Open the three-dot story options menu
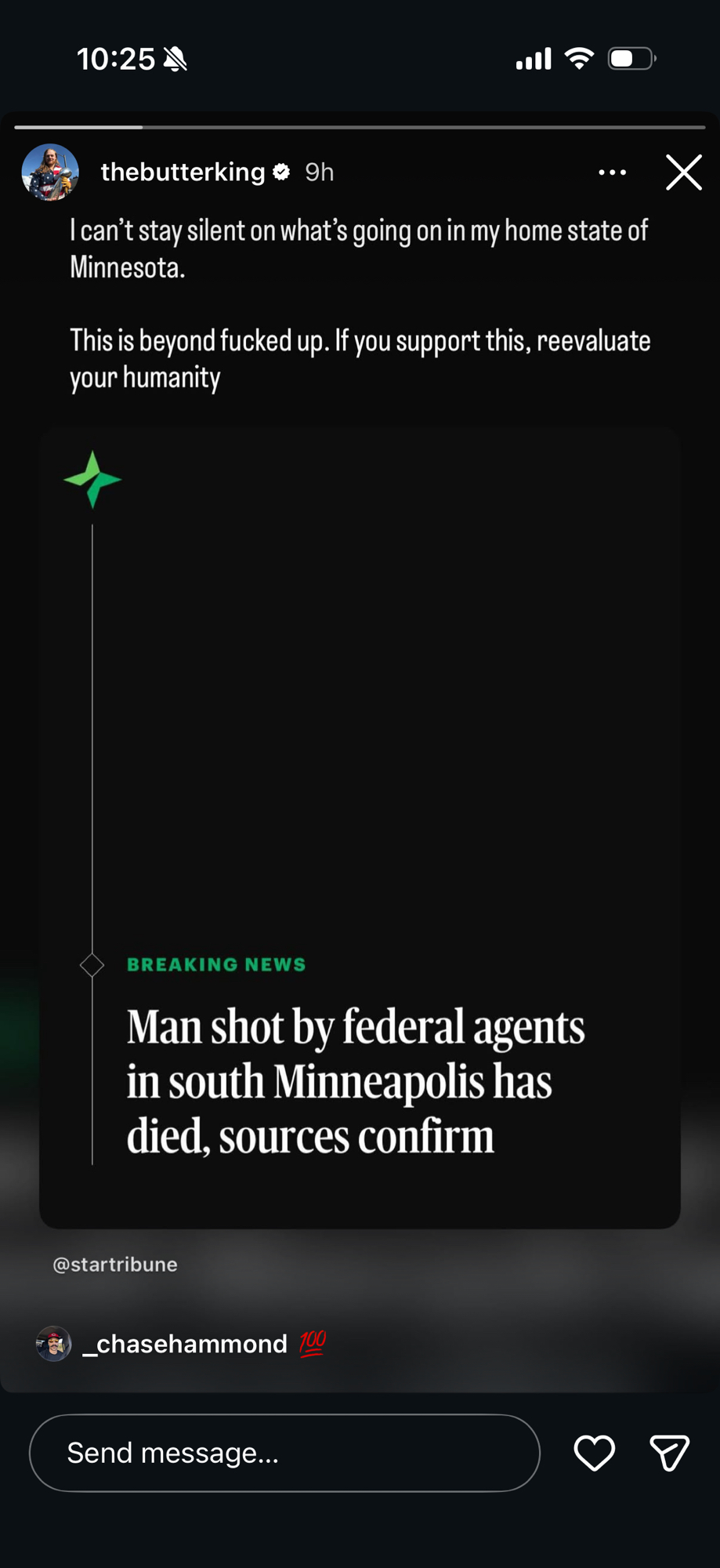 click(x=612, y=172)
